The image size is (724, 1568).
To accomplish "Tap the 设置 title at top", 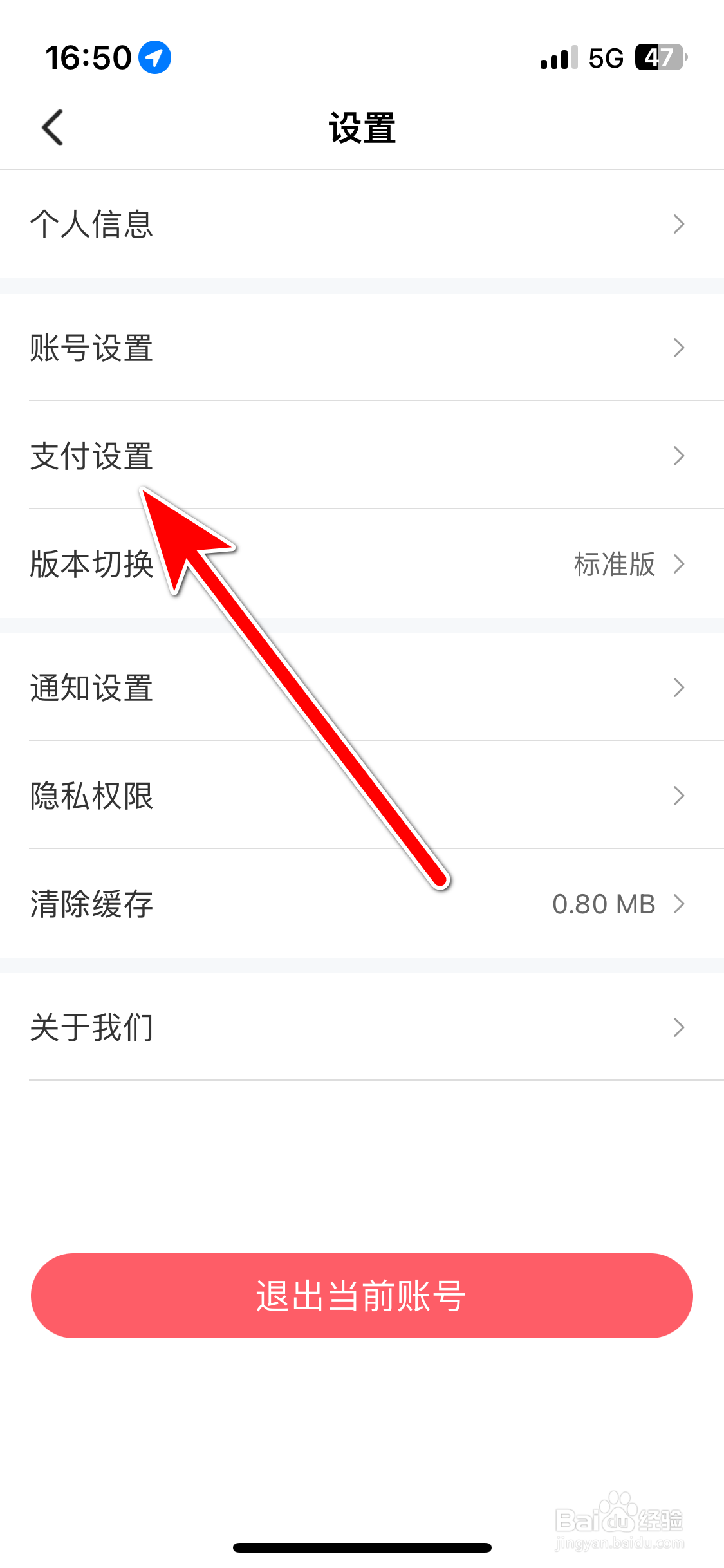I will pos(360,127).
